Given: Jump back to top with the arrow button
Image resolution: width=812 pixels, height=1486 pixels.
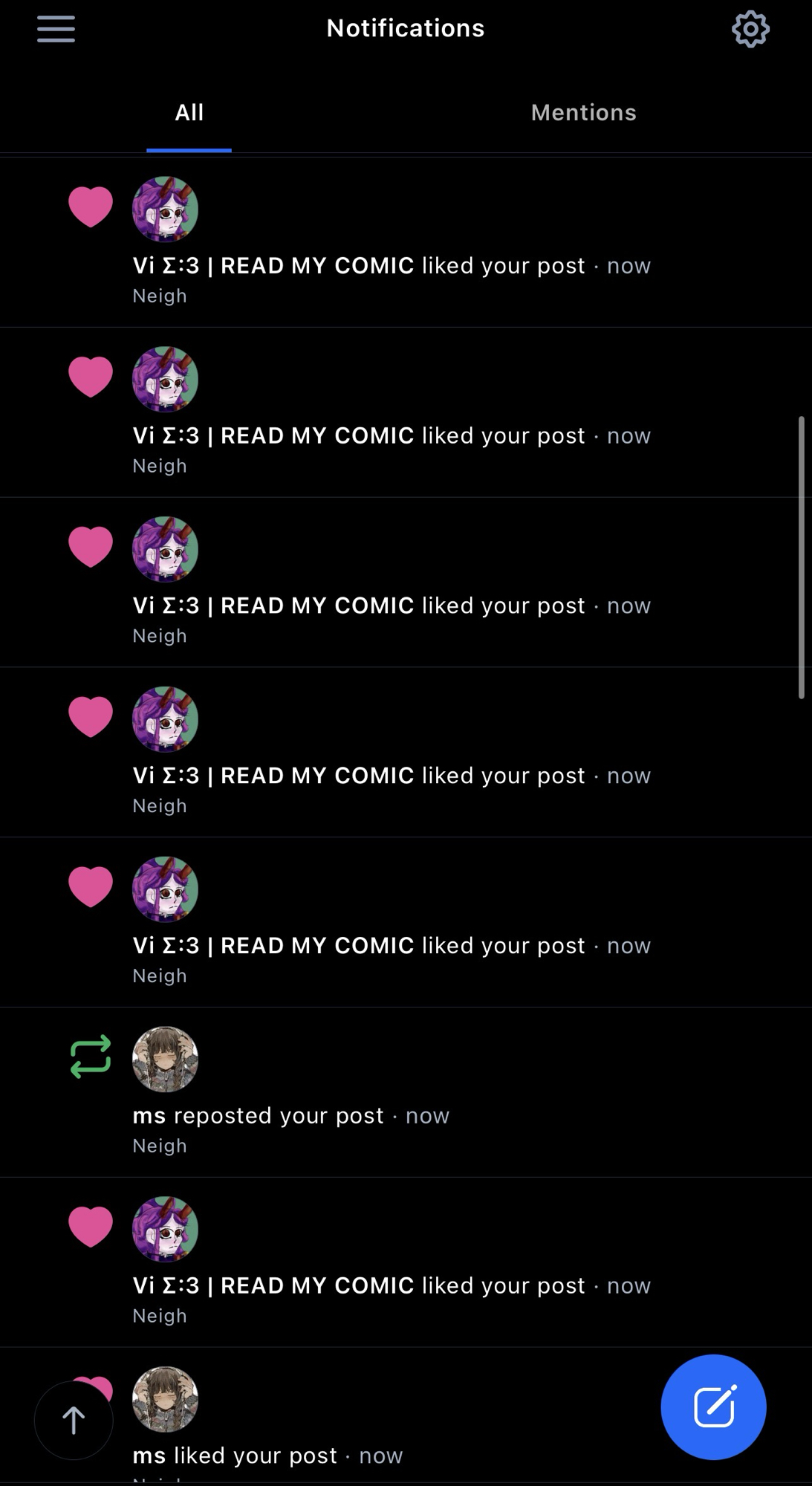Looking at the screenshot, I should pyautogui.click(x=74, y=1421).
